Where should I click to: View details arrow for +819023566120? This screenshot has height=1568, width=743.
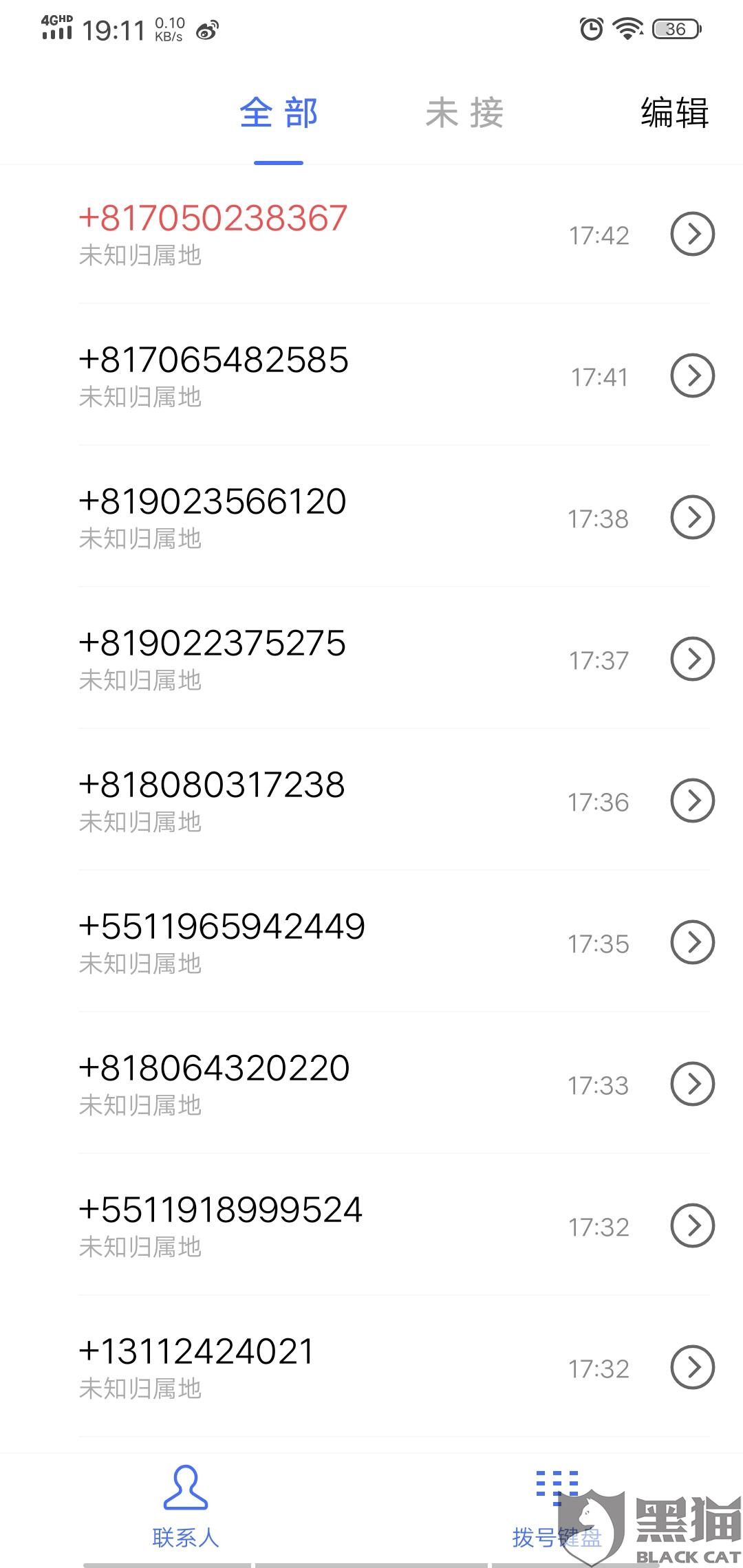click(x=693, y=518)
